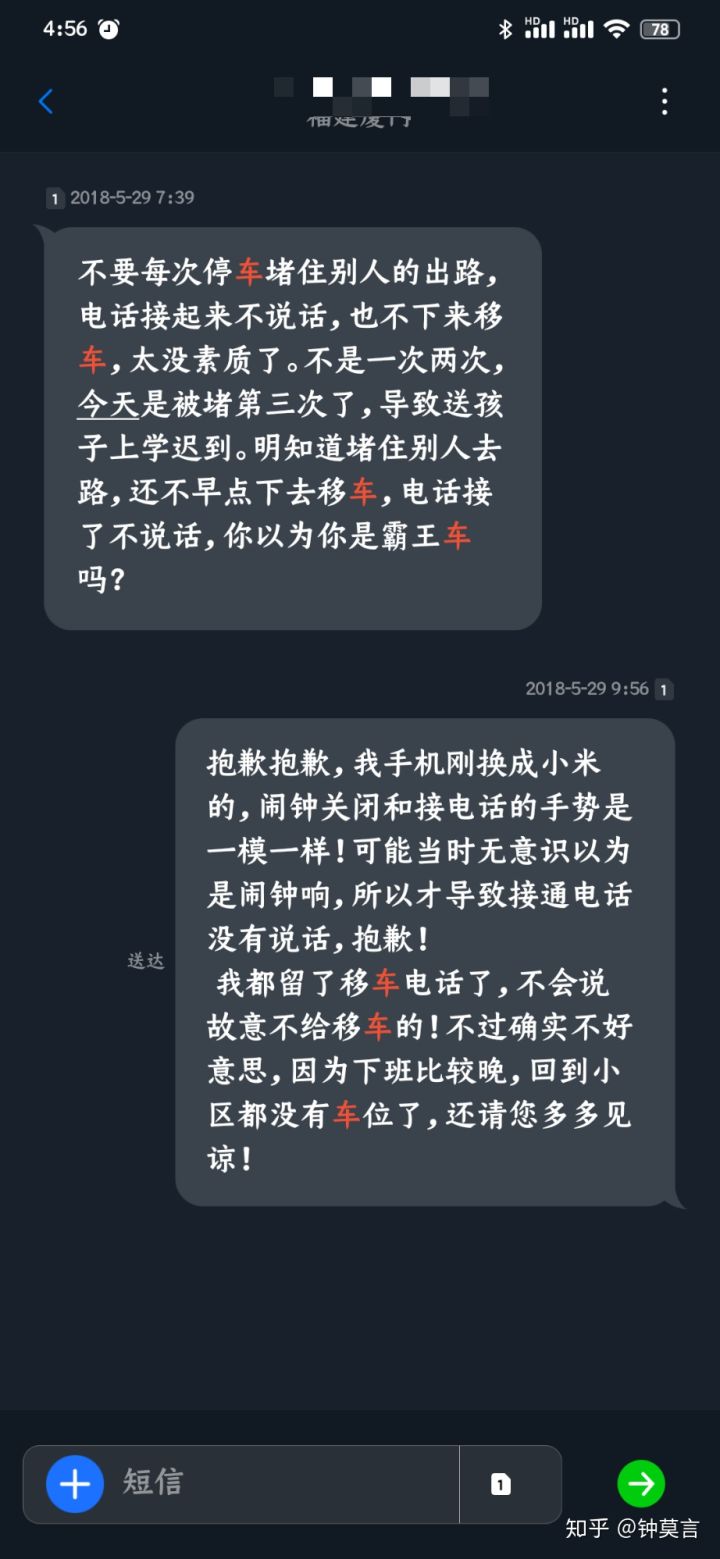Tap the blue plus attachment button
720x1559 pixels.
(75, 1484)
